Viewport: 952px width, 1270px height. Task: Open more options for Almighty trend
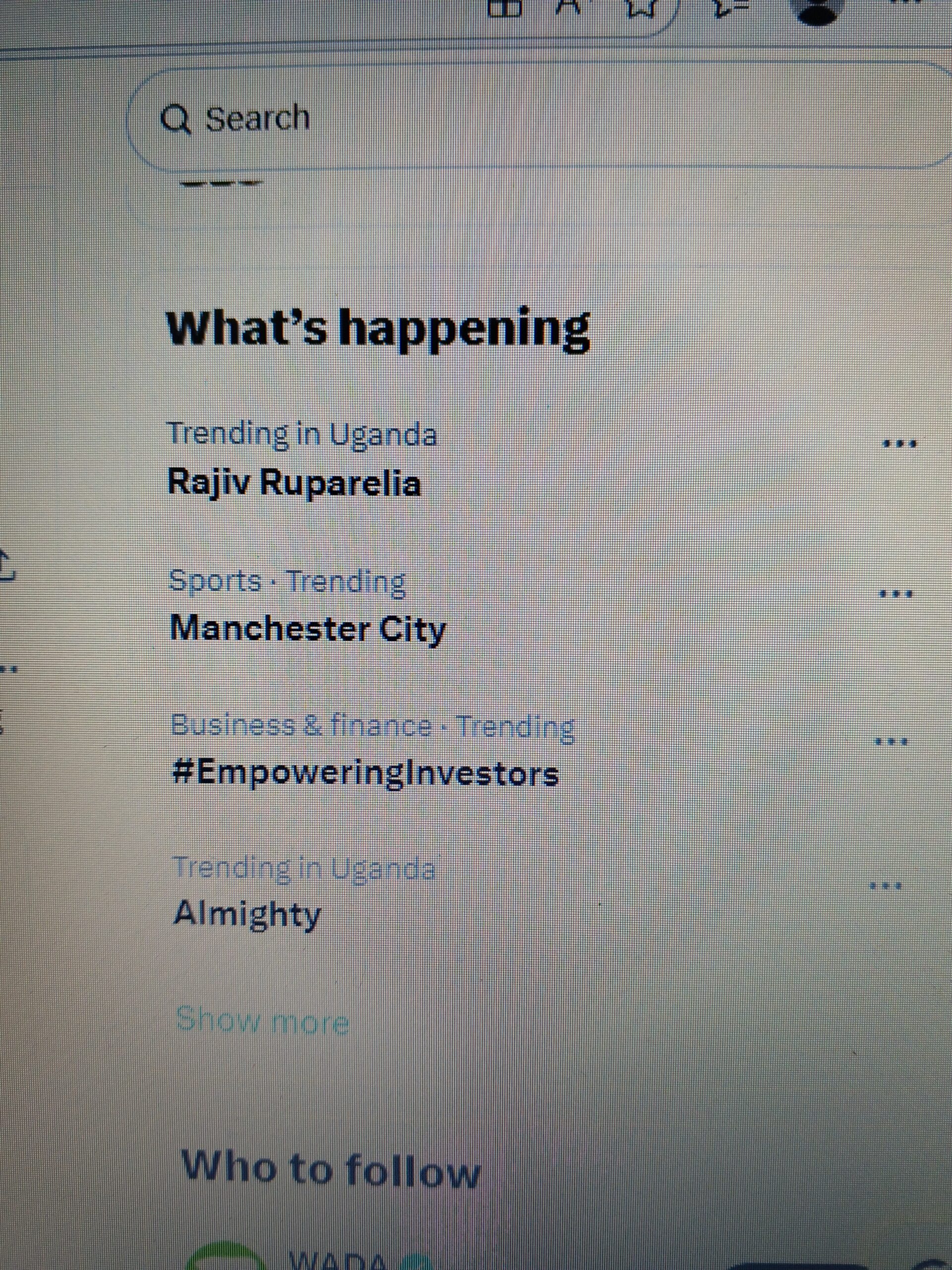tap(887, 887)
